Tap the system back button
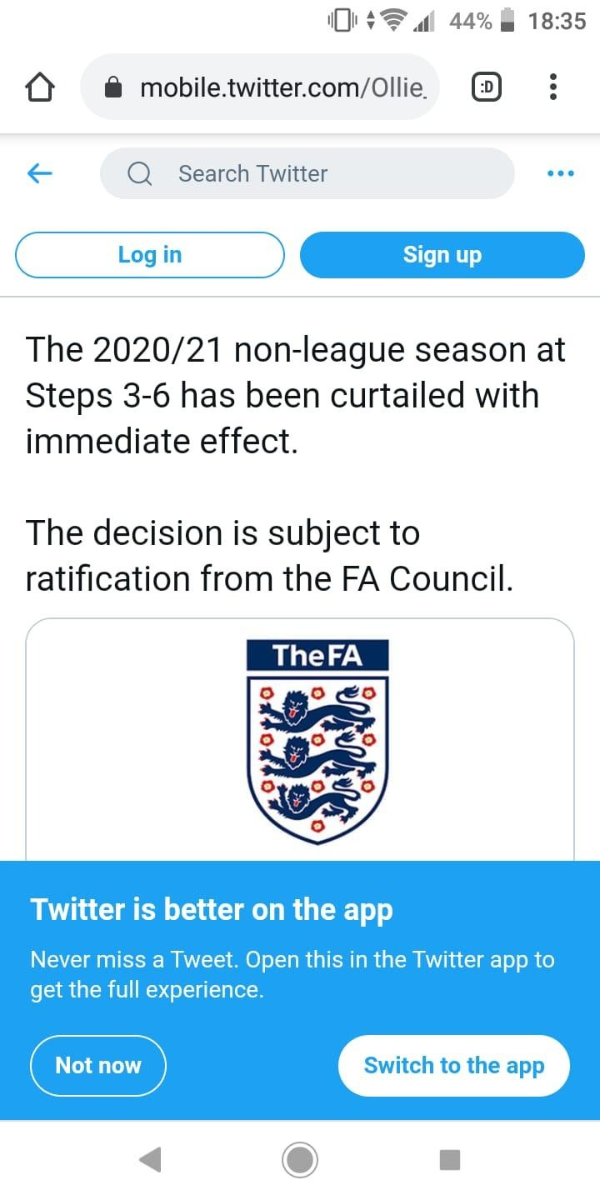This screenshot has width=600, height=1200. pyautogui.click(x=150, y=1160)
